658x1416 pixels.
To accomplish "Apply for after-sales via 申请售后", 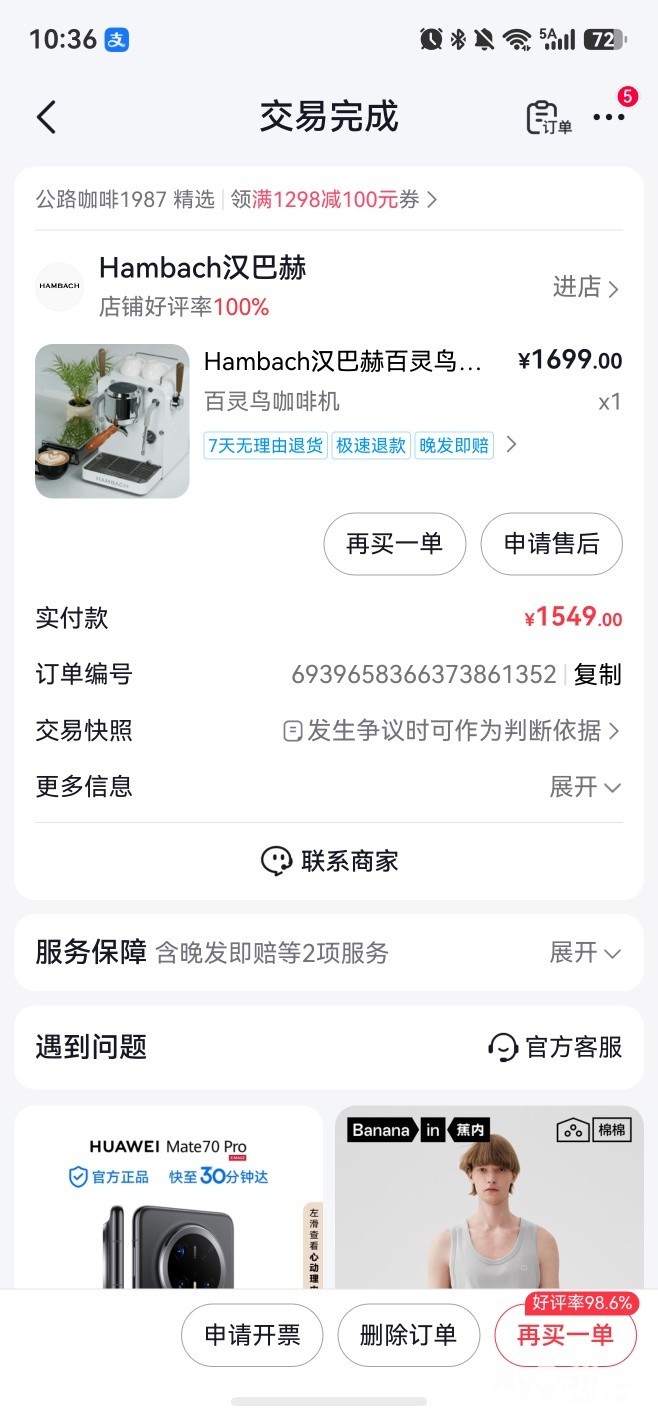I will [551, 544].
